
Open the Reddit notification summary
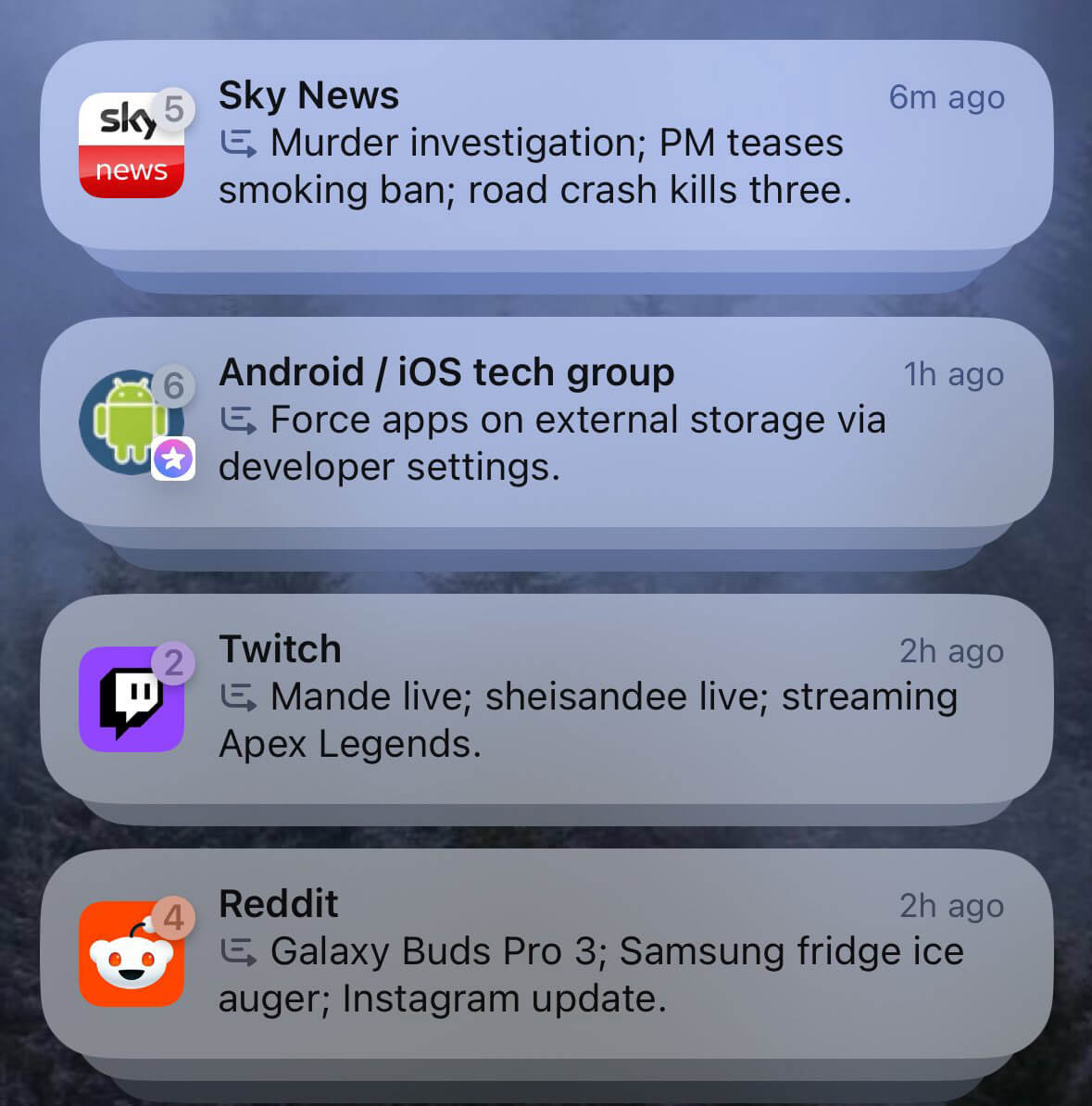click(546, 954)
